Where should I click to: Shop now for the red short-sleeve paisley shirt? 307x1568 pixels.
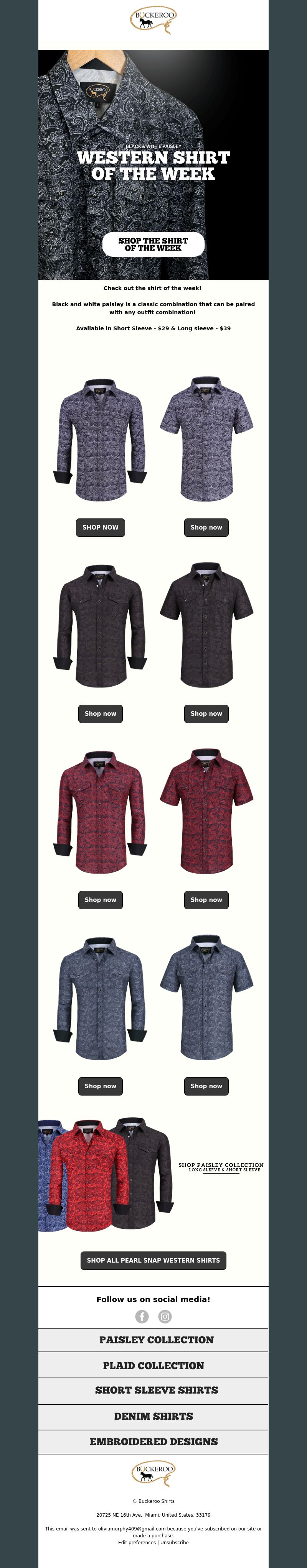point(206,900)
